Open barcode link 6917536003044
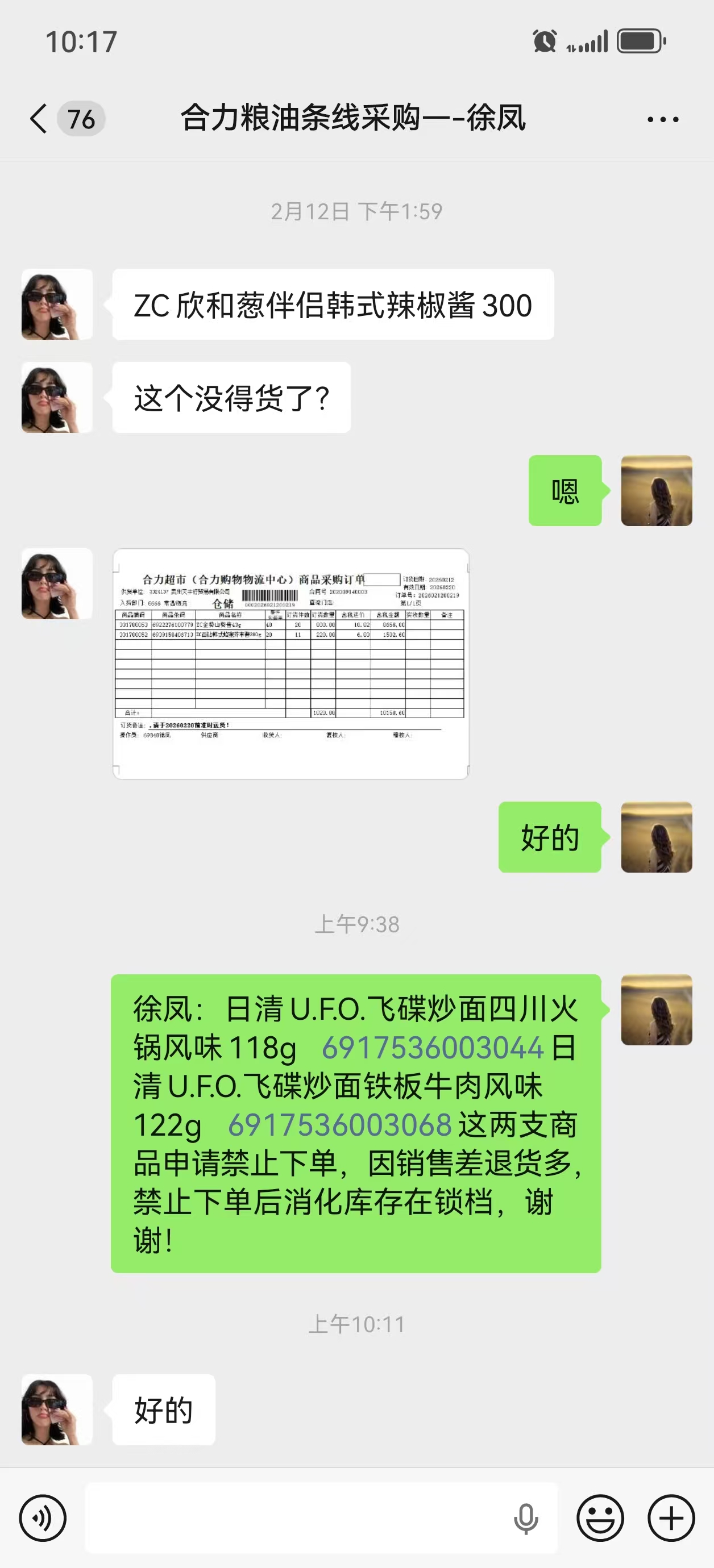The width and height of the screenshot is (714, 1568). click(433, 1048)
